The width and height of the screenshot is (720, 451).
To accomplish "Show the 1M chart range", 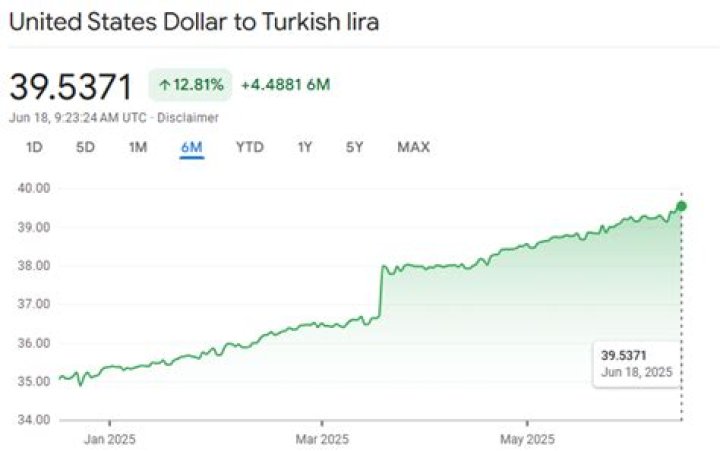I will pyautogui.click(x=138, y=147).
